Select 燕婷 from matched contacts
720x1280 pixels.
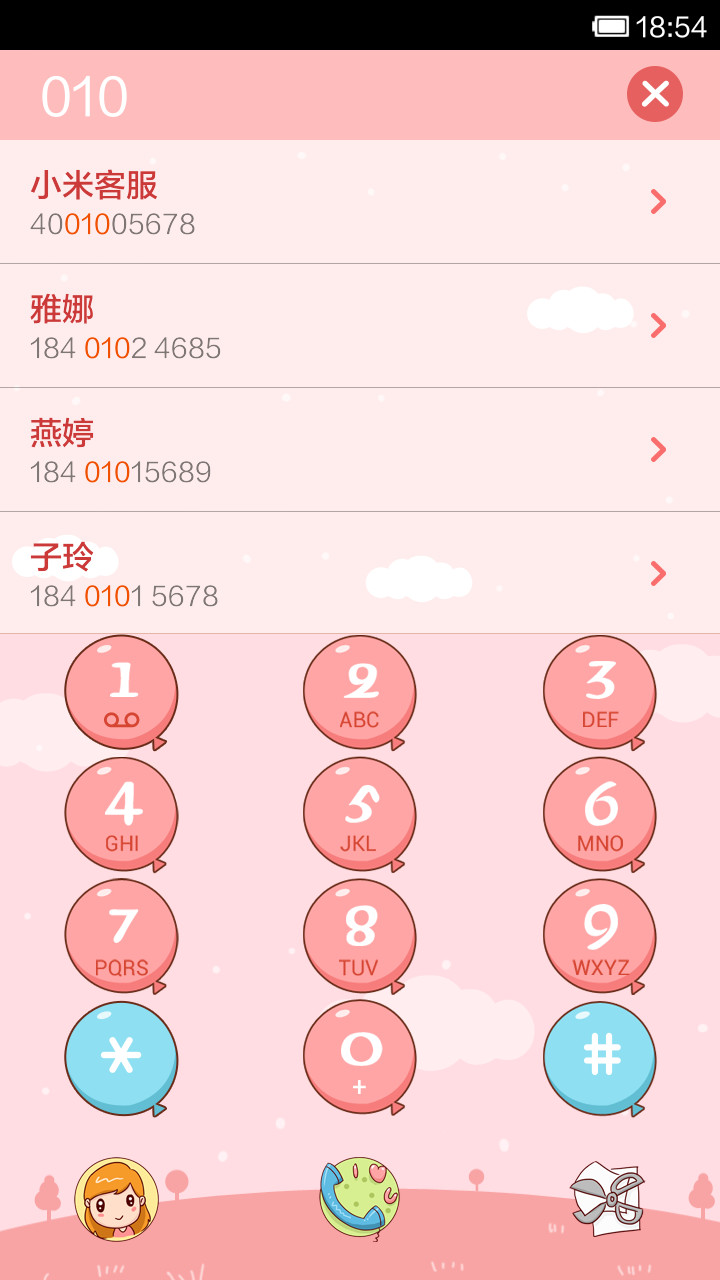coord(360,450)
